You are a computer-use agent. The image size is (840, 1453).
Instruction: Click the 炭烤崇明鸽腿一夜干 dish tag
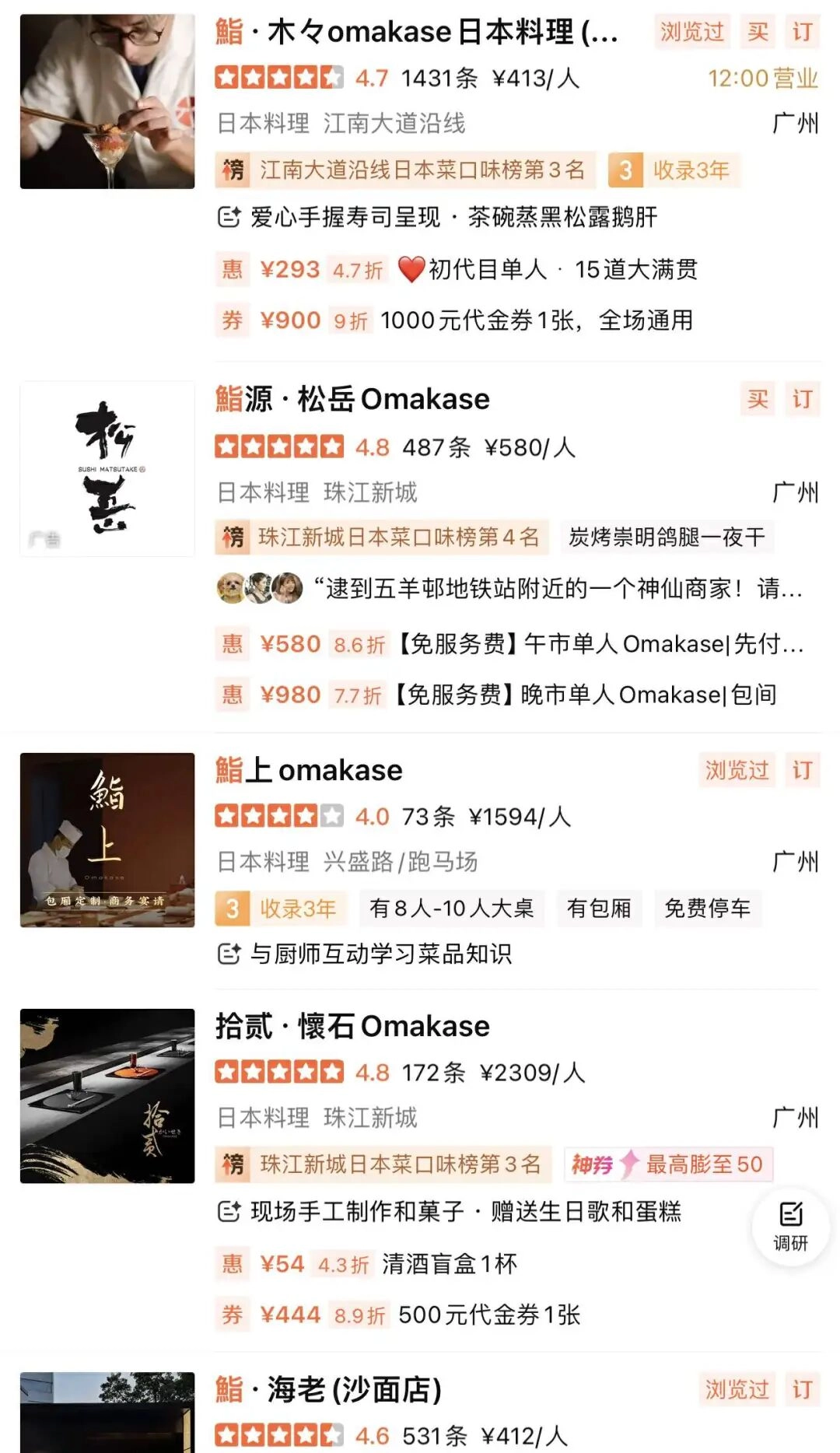coord(665,535)
